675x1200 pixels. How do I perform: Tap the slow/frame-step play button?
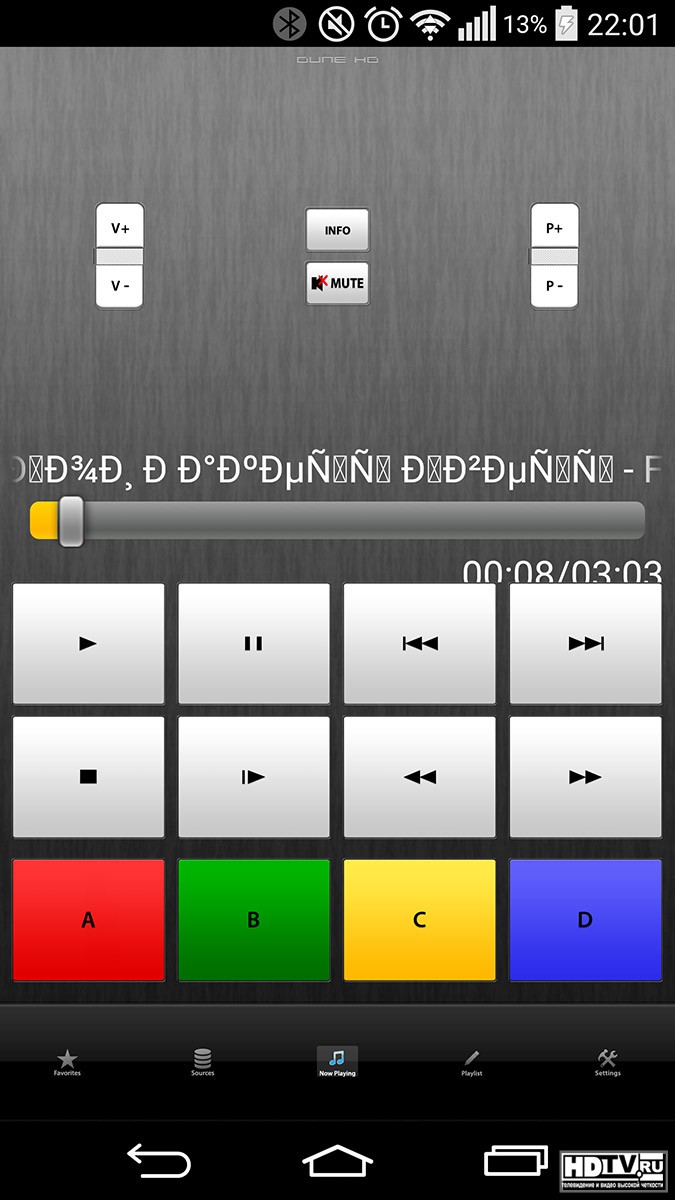tap(254, 777)
